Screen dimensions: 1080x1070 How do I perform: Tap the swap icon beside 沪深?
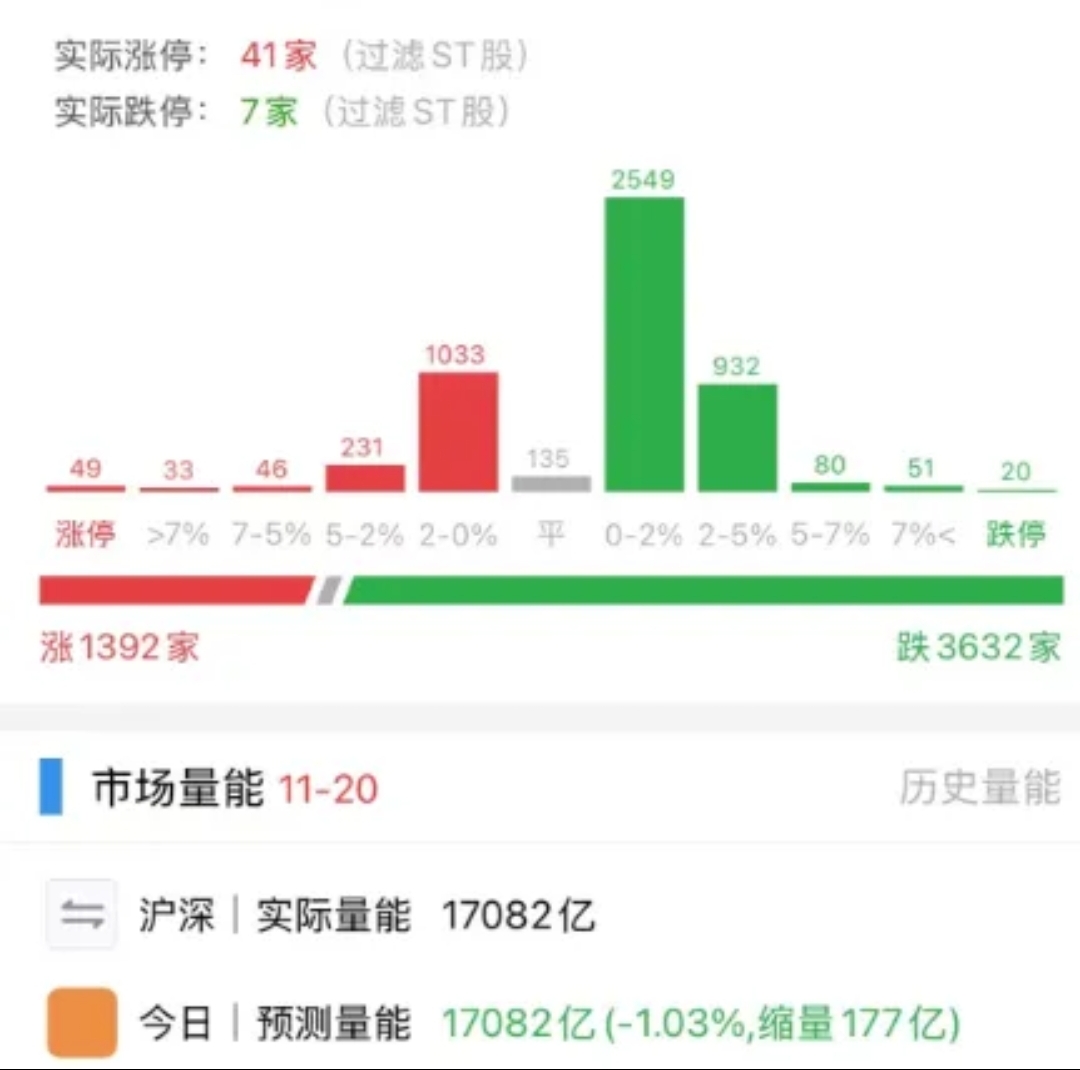[82, 914]
